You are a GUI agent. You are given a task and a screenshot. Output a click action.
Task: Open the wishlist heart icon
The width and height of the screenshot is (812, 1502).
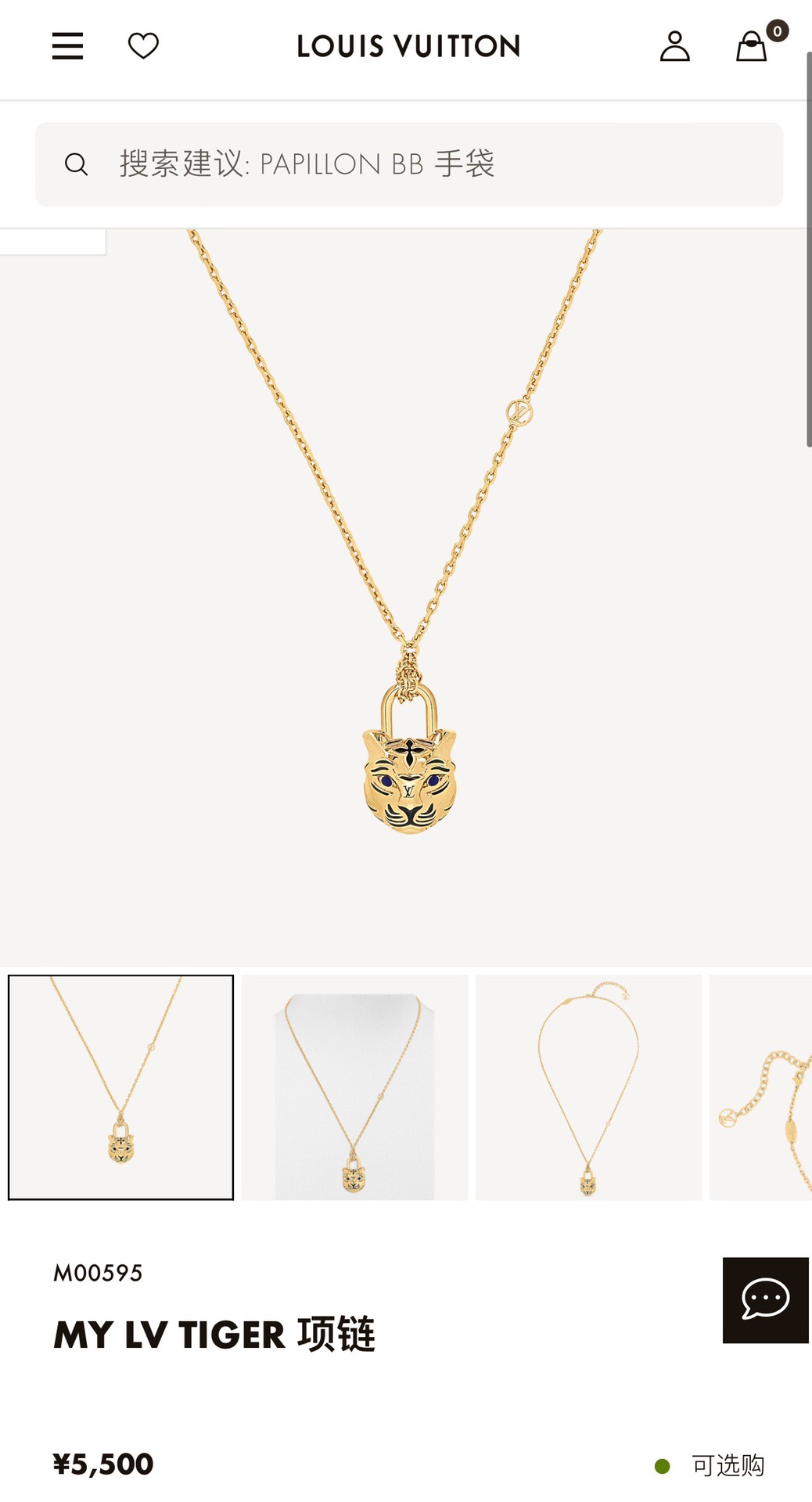click(143, 45)
